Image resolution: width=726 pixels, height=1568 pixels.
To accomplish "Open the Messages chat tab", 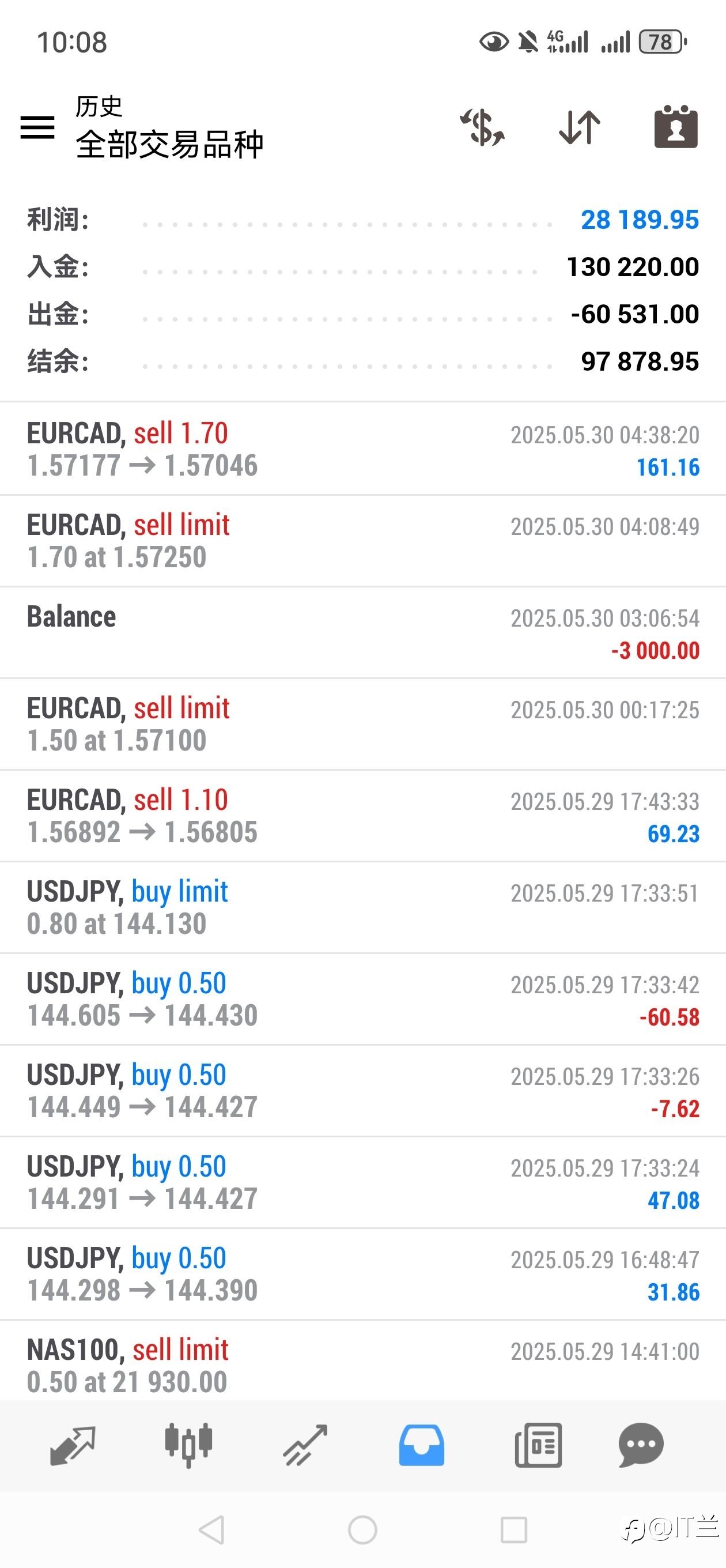I will [x=641, y=1445].
